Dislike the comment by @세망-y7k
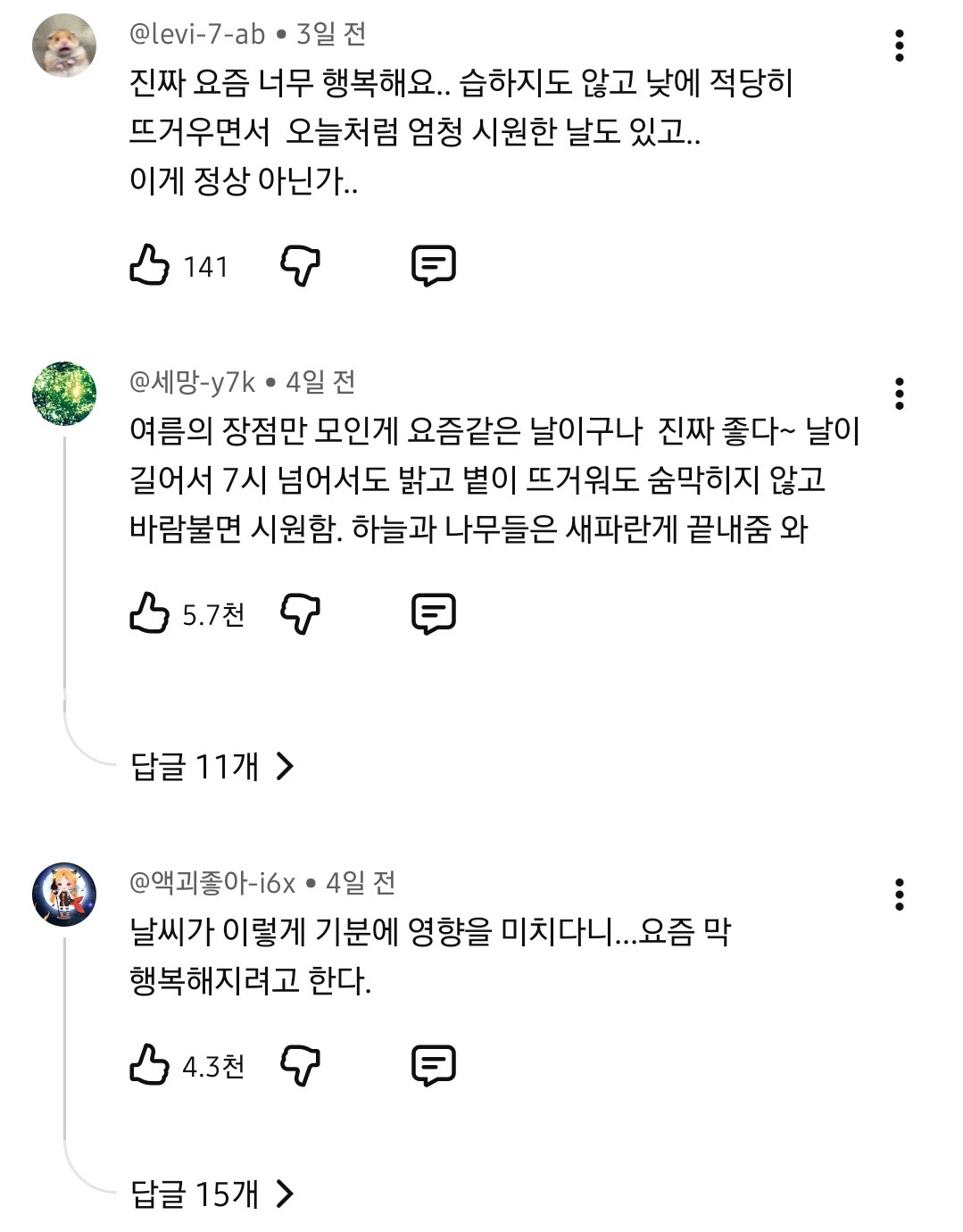 click(300, 613)
